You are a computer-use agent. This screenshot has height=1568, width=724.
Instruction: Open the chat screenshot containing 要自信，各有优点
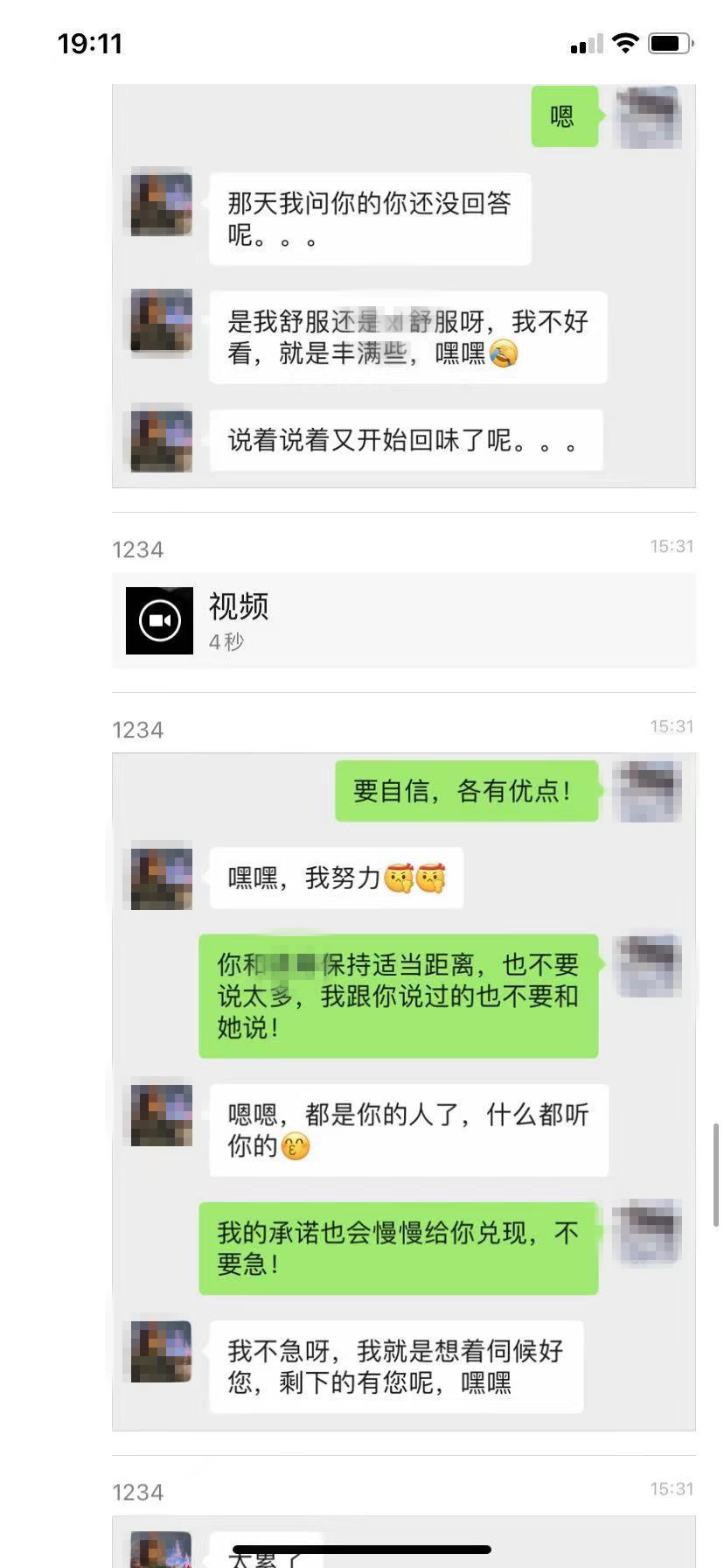click(403, 1091)
